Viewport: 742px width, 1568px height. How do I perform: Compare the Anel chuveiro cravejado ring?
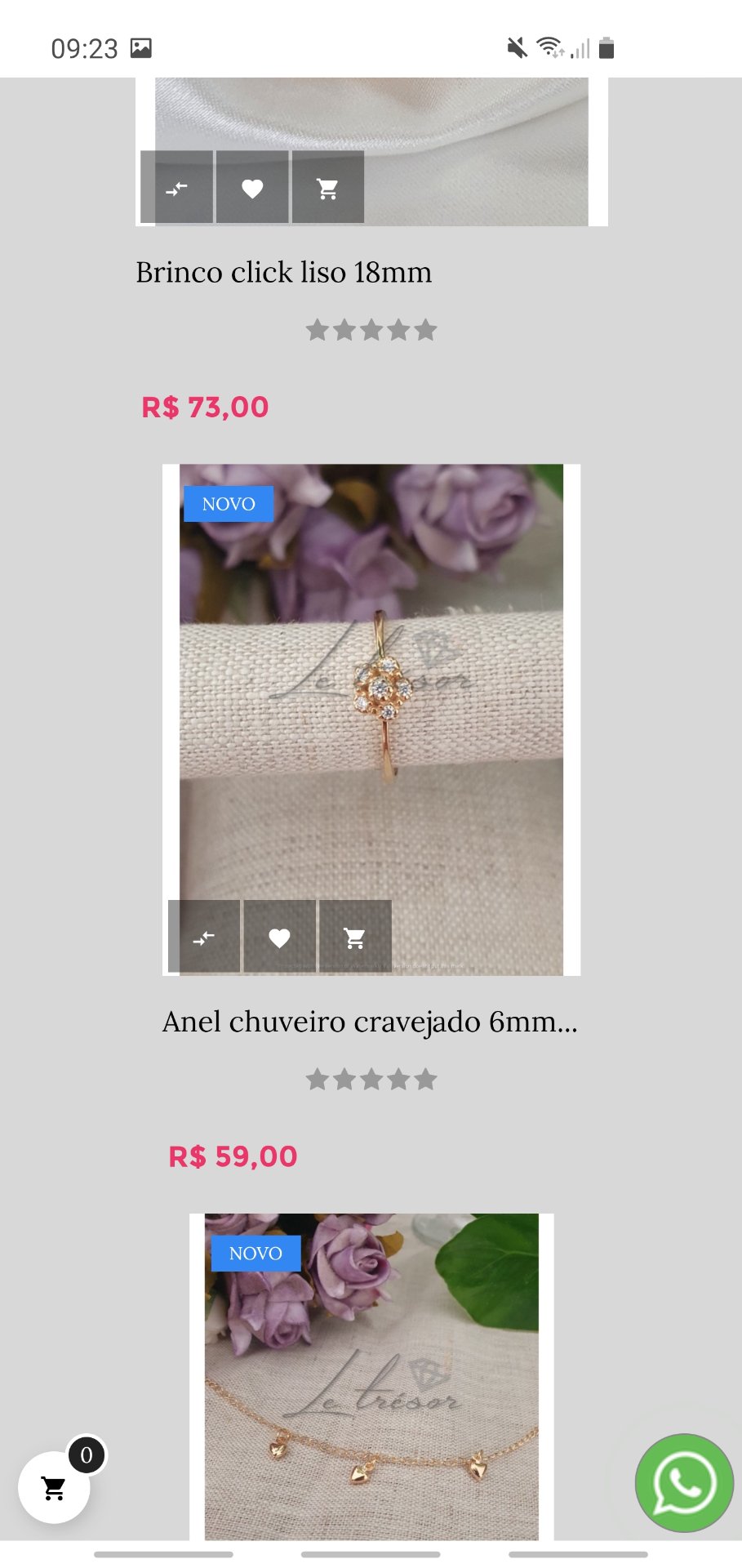204,937
